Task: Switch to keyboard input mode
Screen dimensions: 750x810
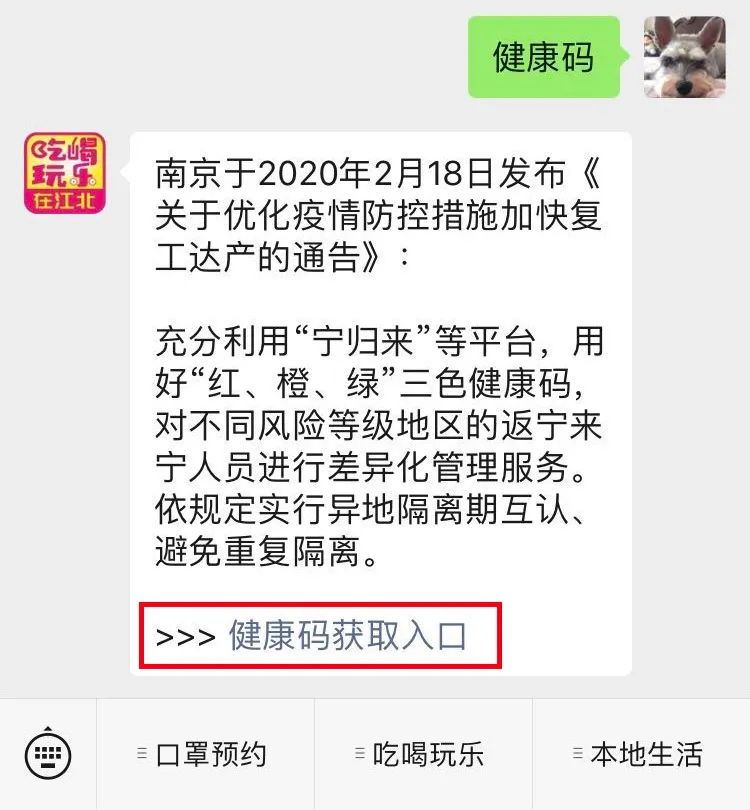Action: tap(48, 754)
